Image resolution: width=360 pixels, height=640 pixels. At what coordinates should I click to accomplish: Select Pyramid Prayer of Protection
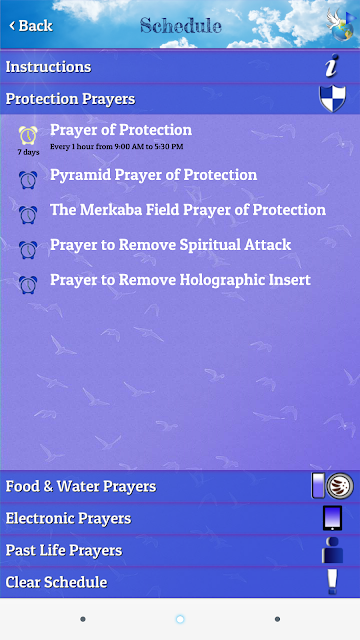180,176
